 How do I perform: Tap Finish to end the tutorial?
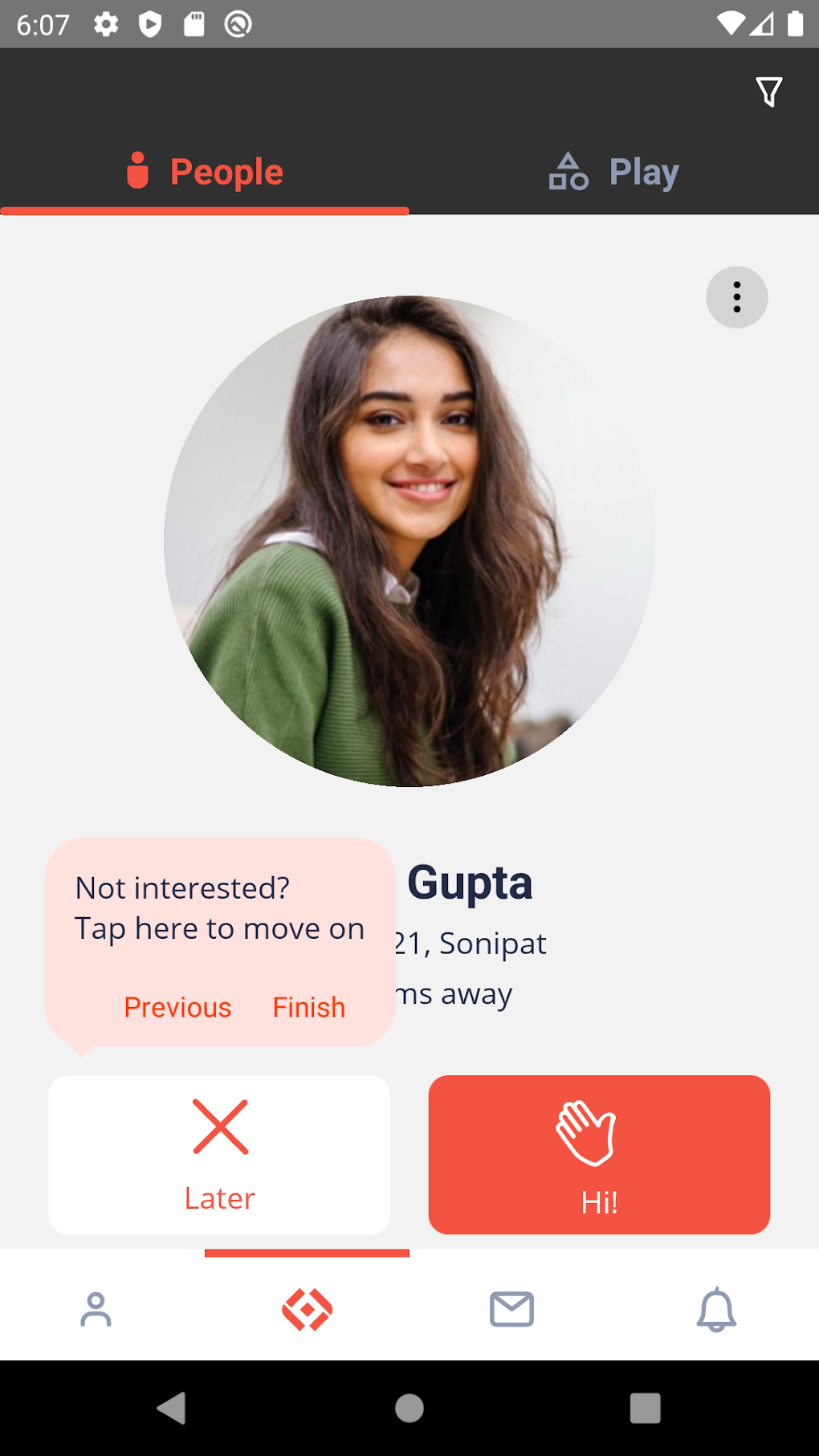pos(309,1007)
